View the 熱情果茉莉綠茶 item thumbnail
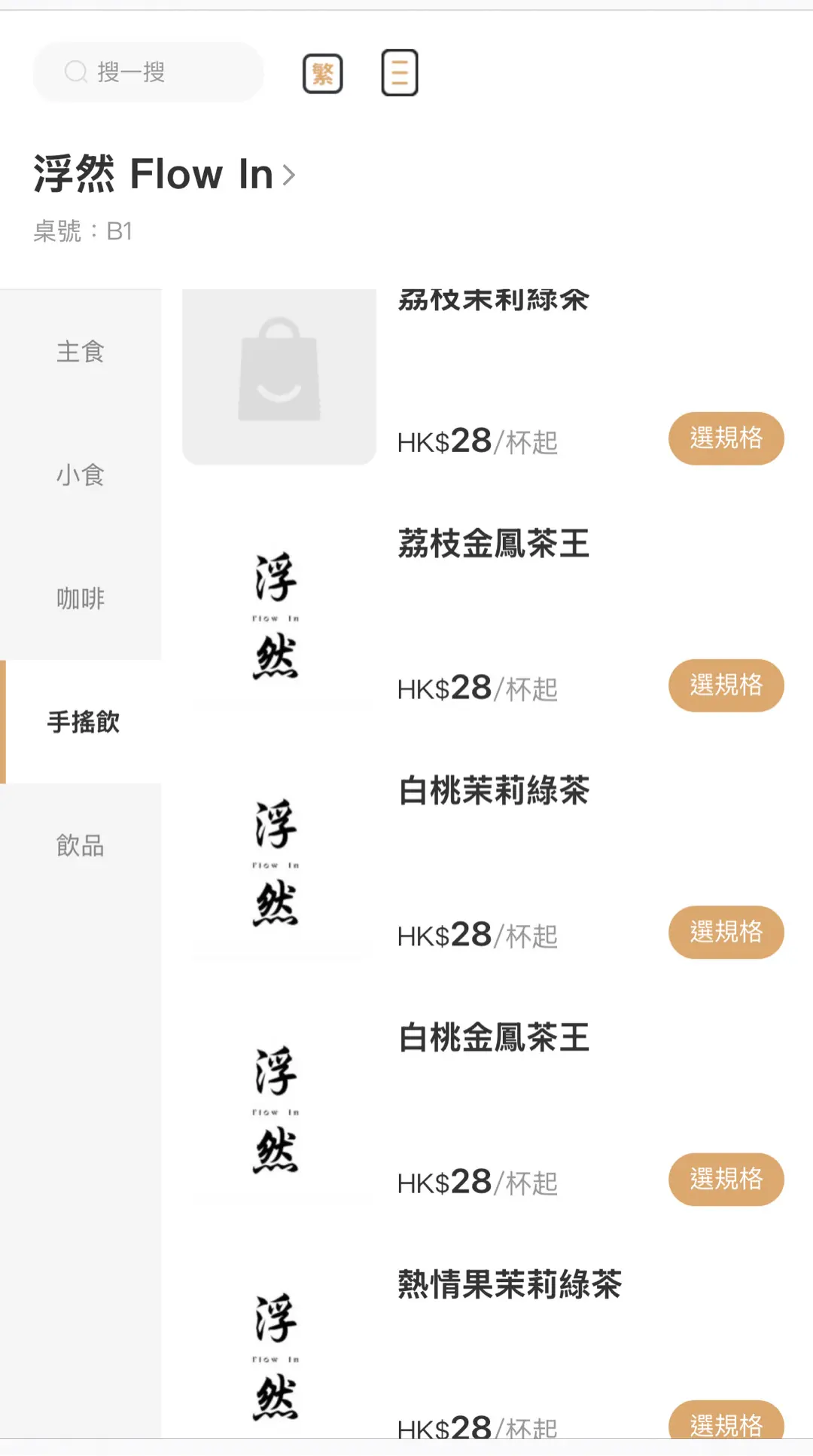 (x=279, y=1356)
